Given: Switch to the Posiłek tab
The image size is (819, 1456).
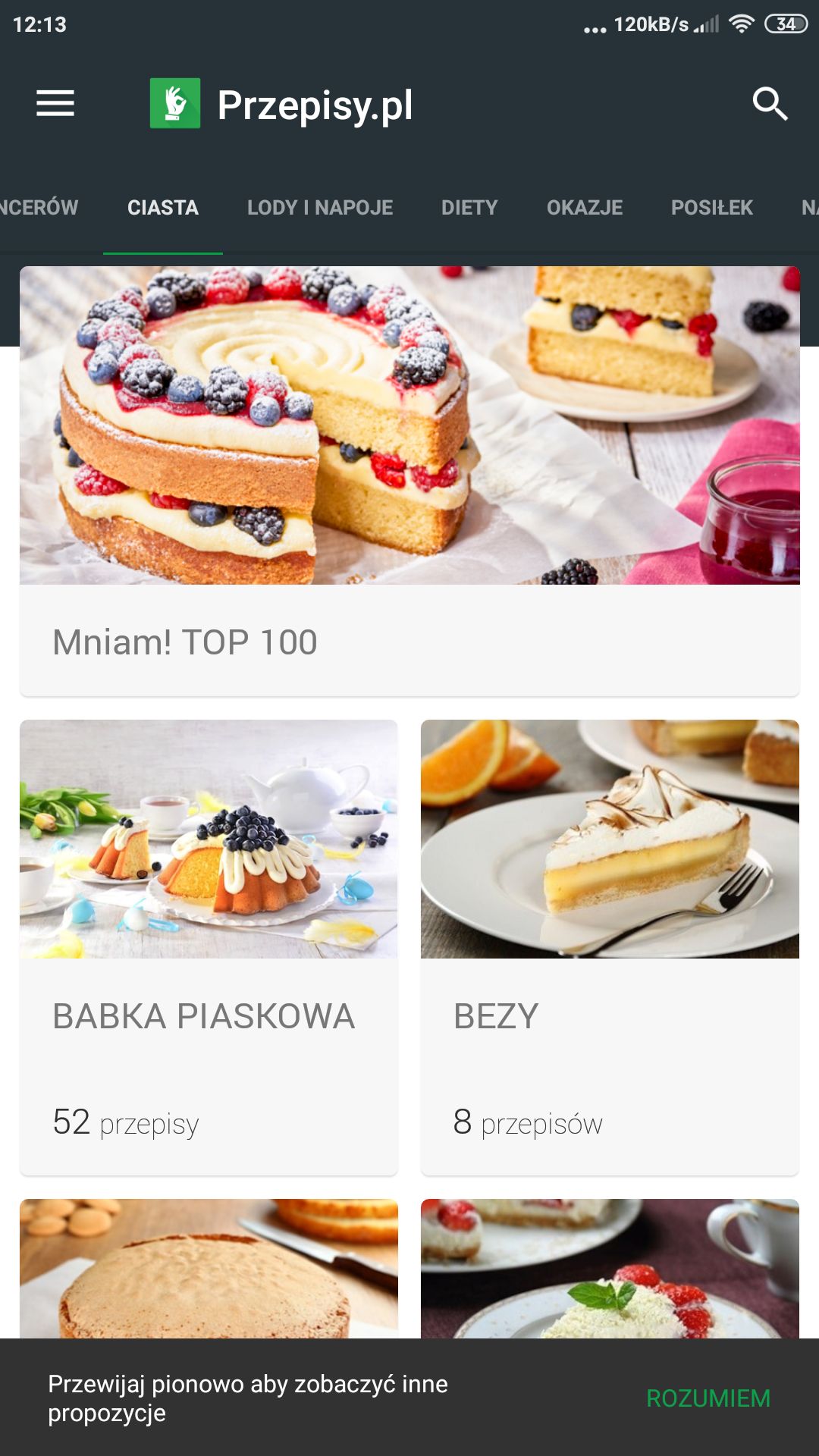Looking at the screenshot, I should coord(712,208).
